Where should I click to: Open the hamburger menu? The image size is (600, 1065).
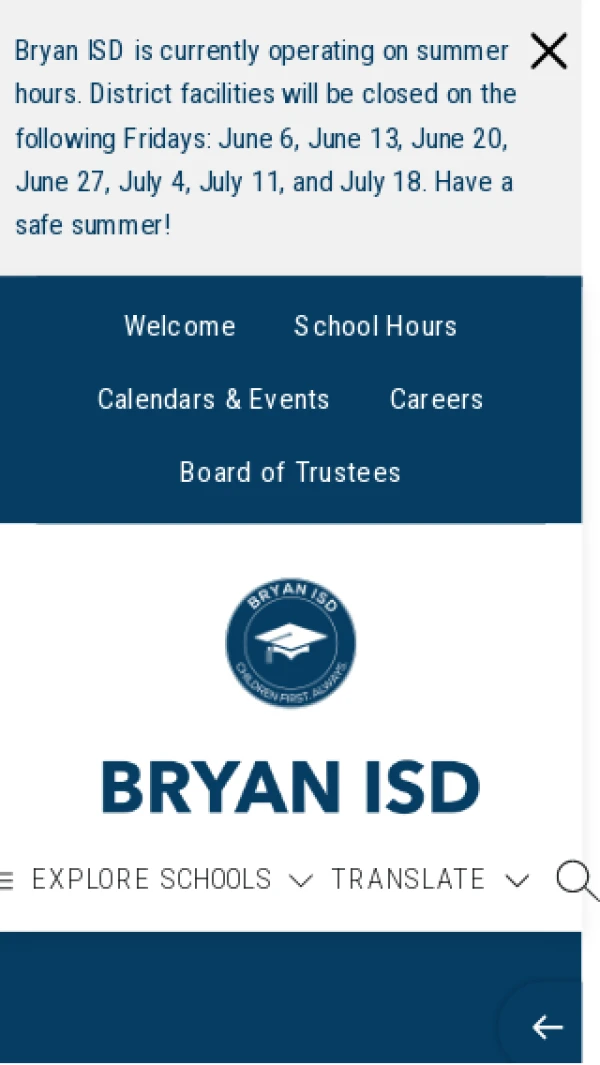pos(7,880)
